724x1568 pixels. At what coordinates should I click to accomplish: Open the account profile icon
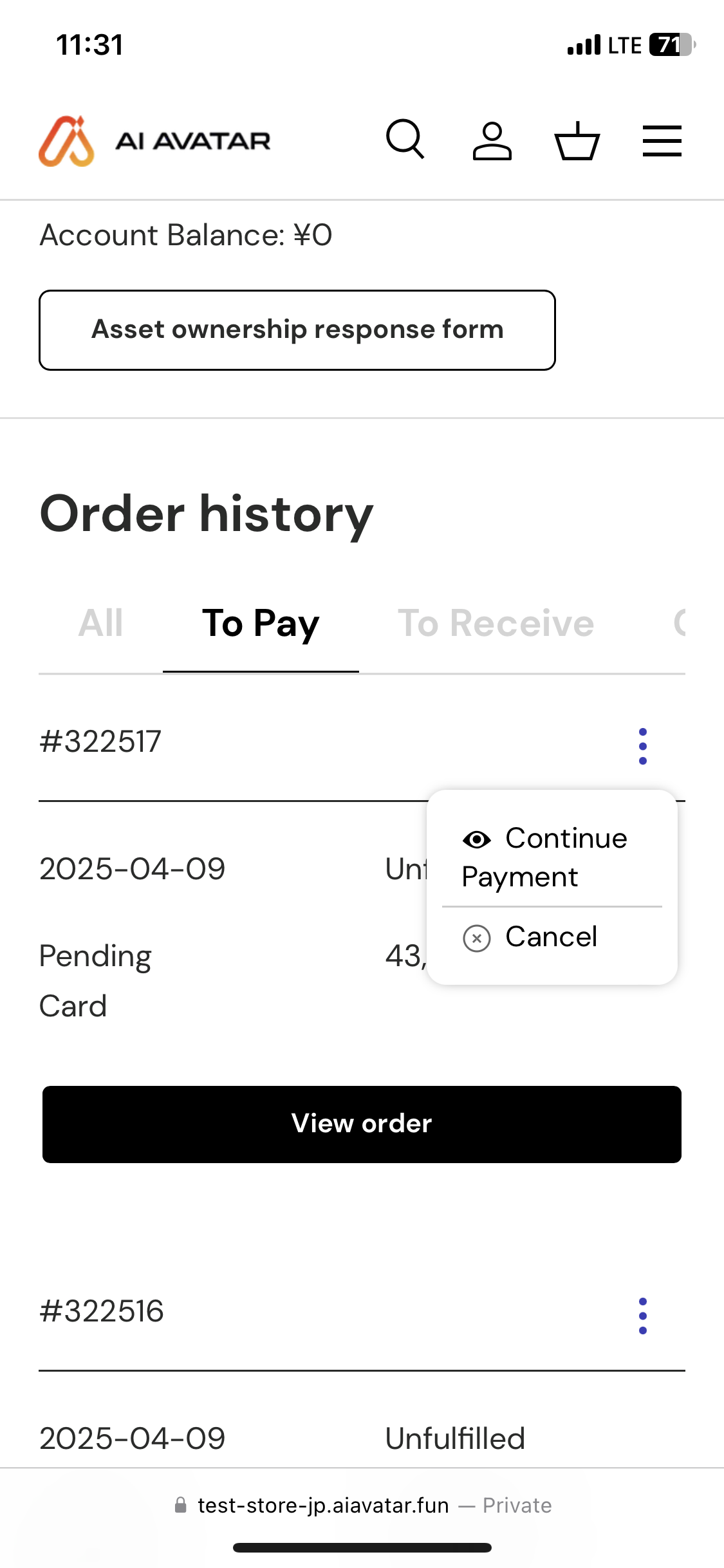coord(492,140)
